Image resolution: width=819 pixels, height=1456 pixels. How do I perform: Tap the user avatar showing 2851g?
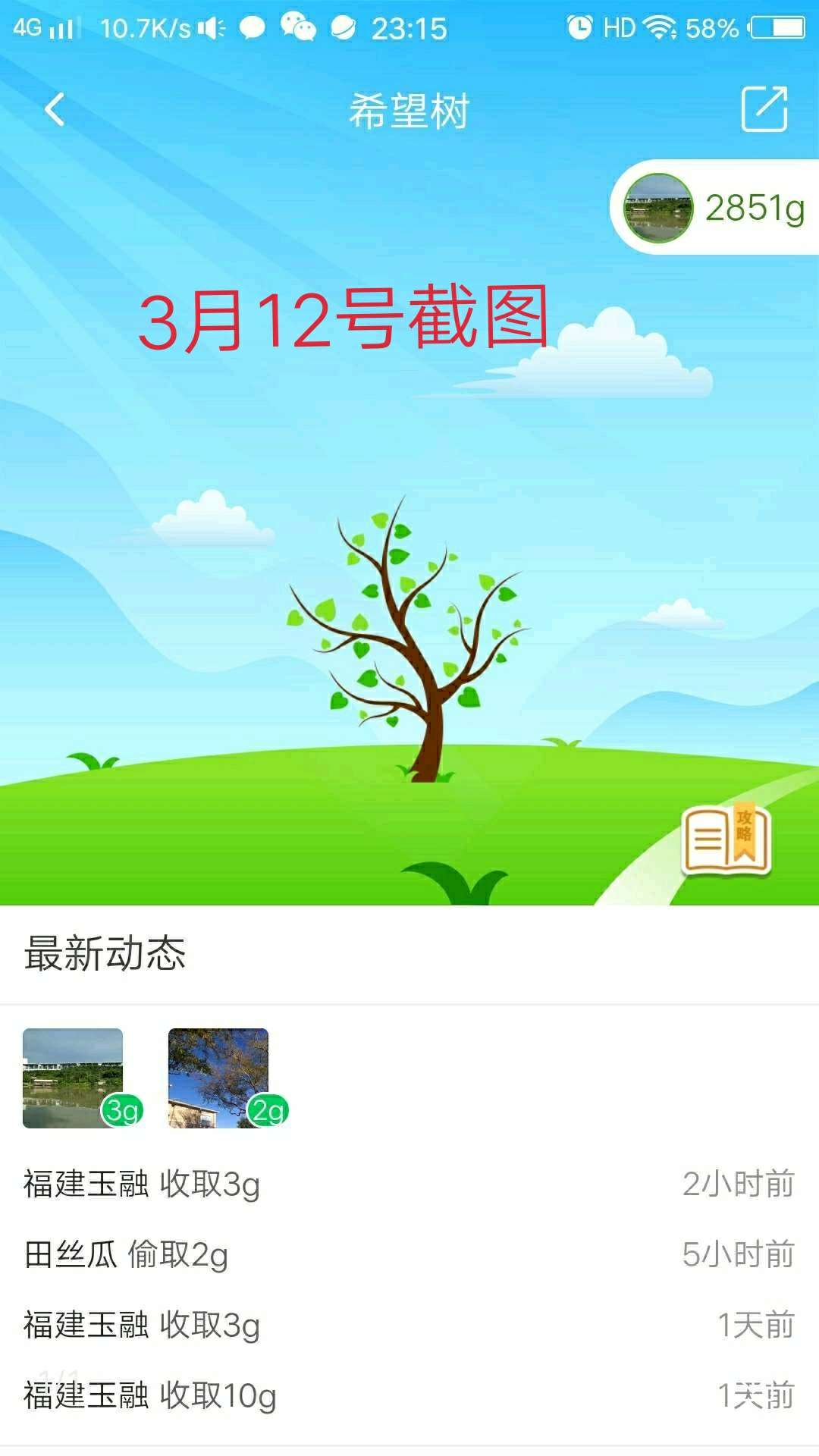[x=657, y=206]
